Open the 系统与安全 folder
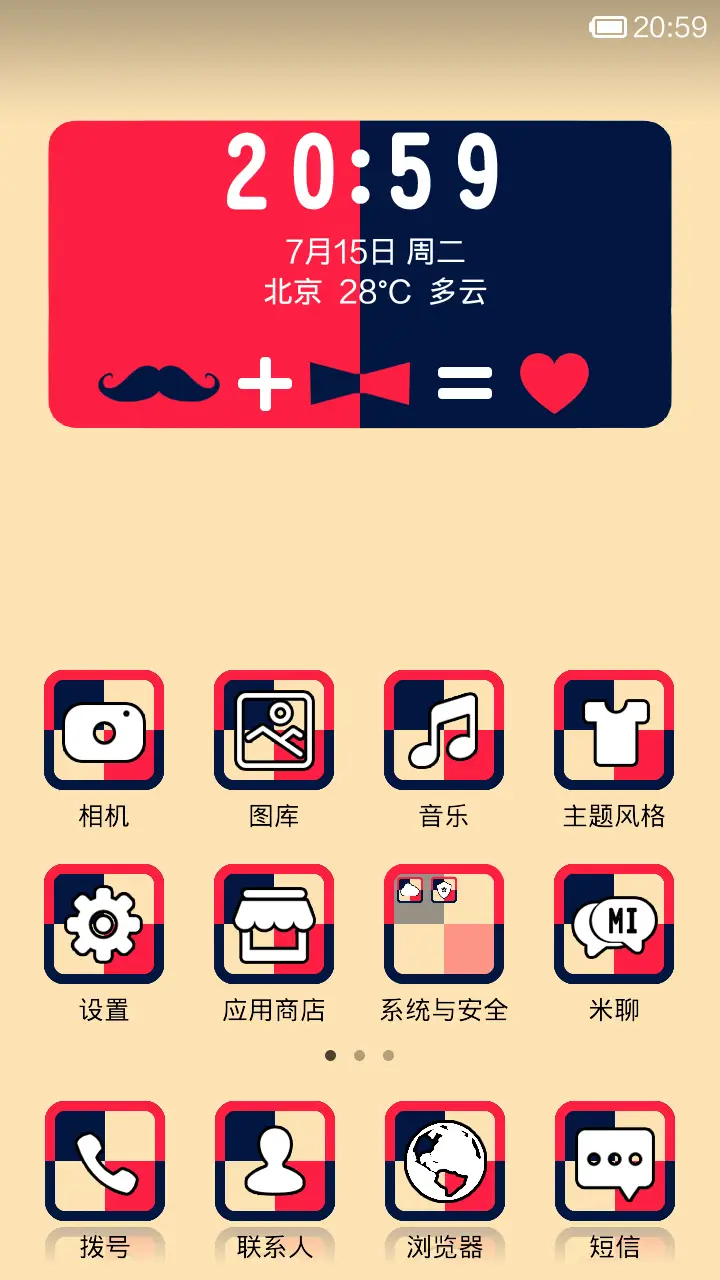This screenshot has width=720, height=1280. tap(444, 924)
